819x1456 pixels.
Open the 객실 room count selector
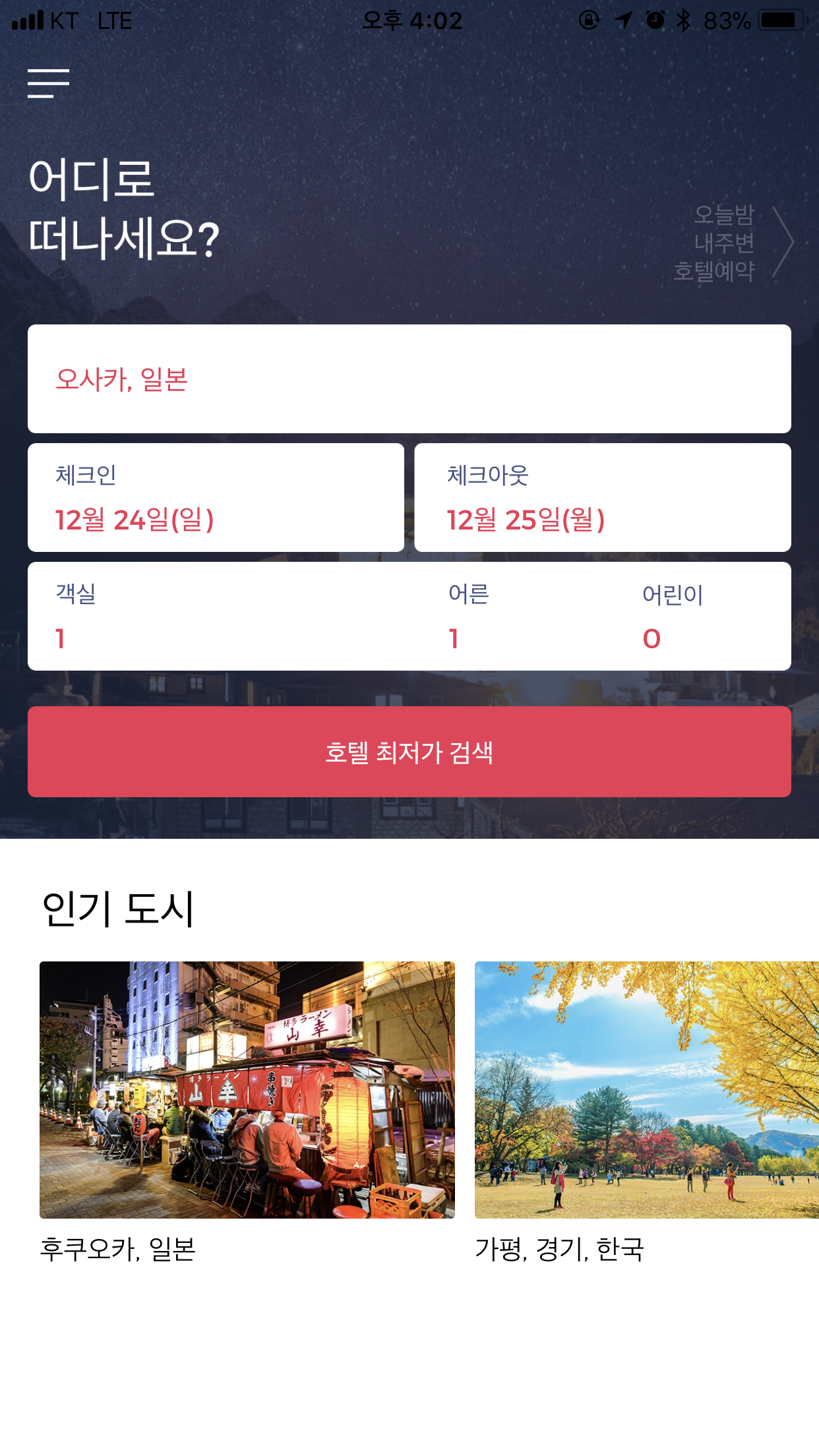point(73,616)
